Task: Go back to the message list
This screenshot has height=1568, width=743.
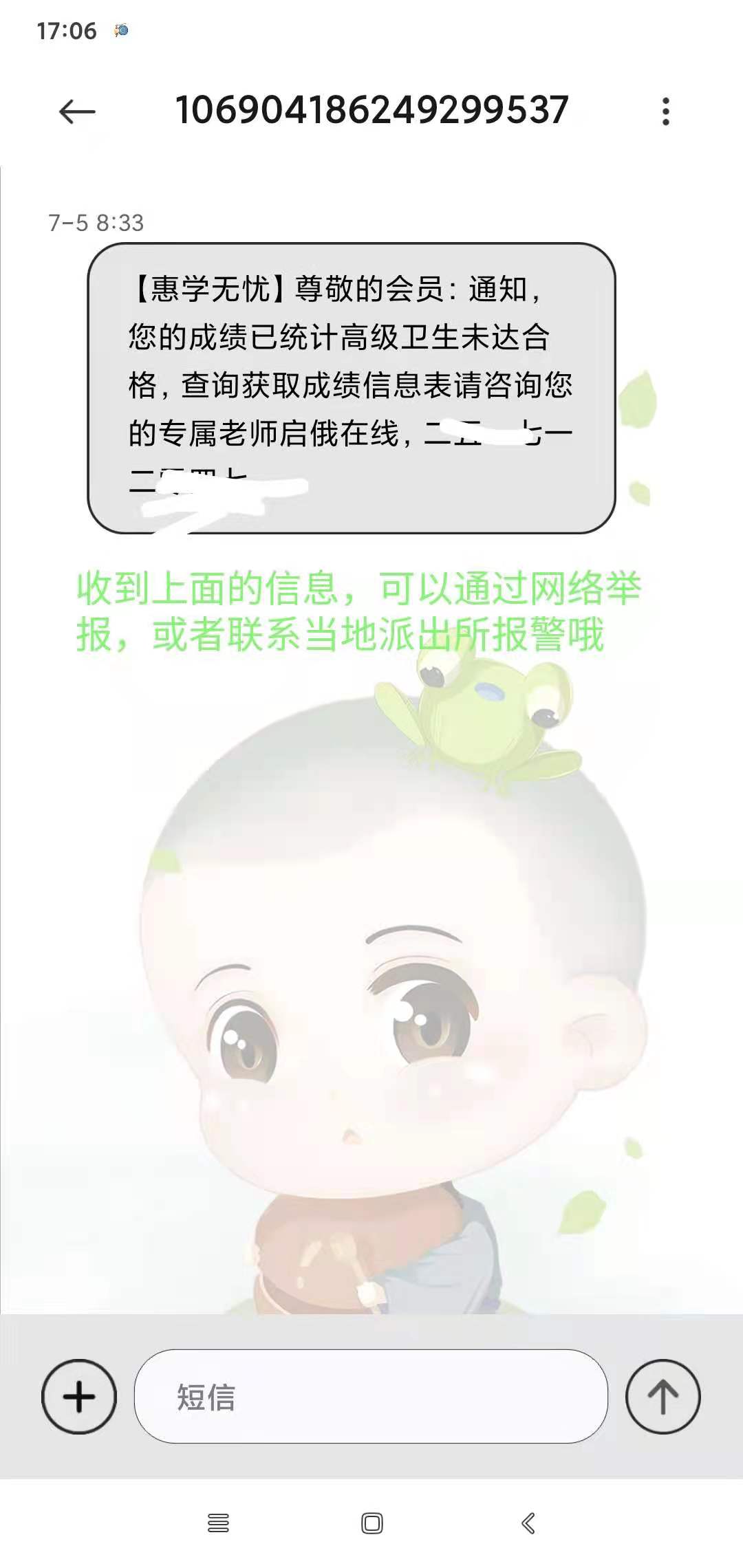Action: click(x=77, y=111)
